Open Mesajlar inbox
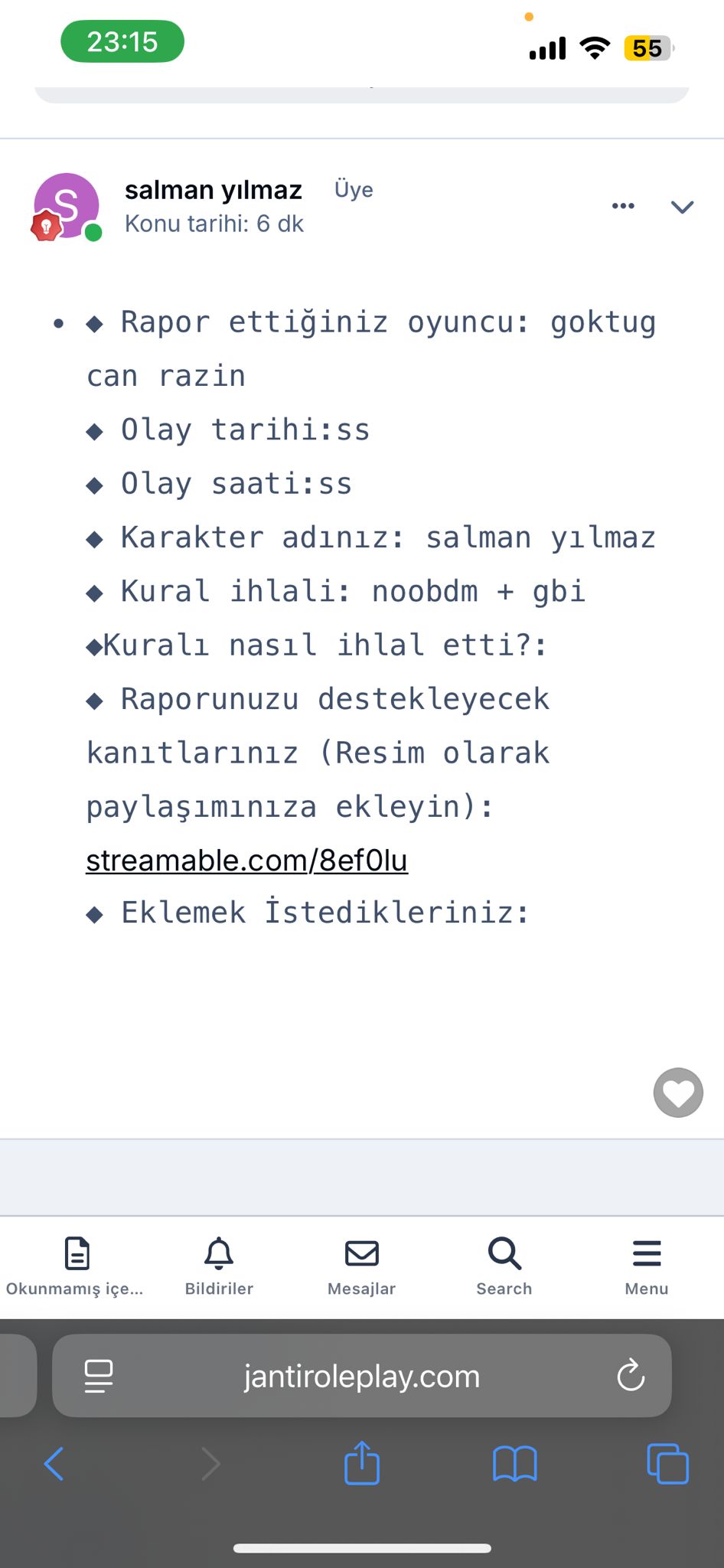This screenshot has height=1568, width=724. [362, 1266]
